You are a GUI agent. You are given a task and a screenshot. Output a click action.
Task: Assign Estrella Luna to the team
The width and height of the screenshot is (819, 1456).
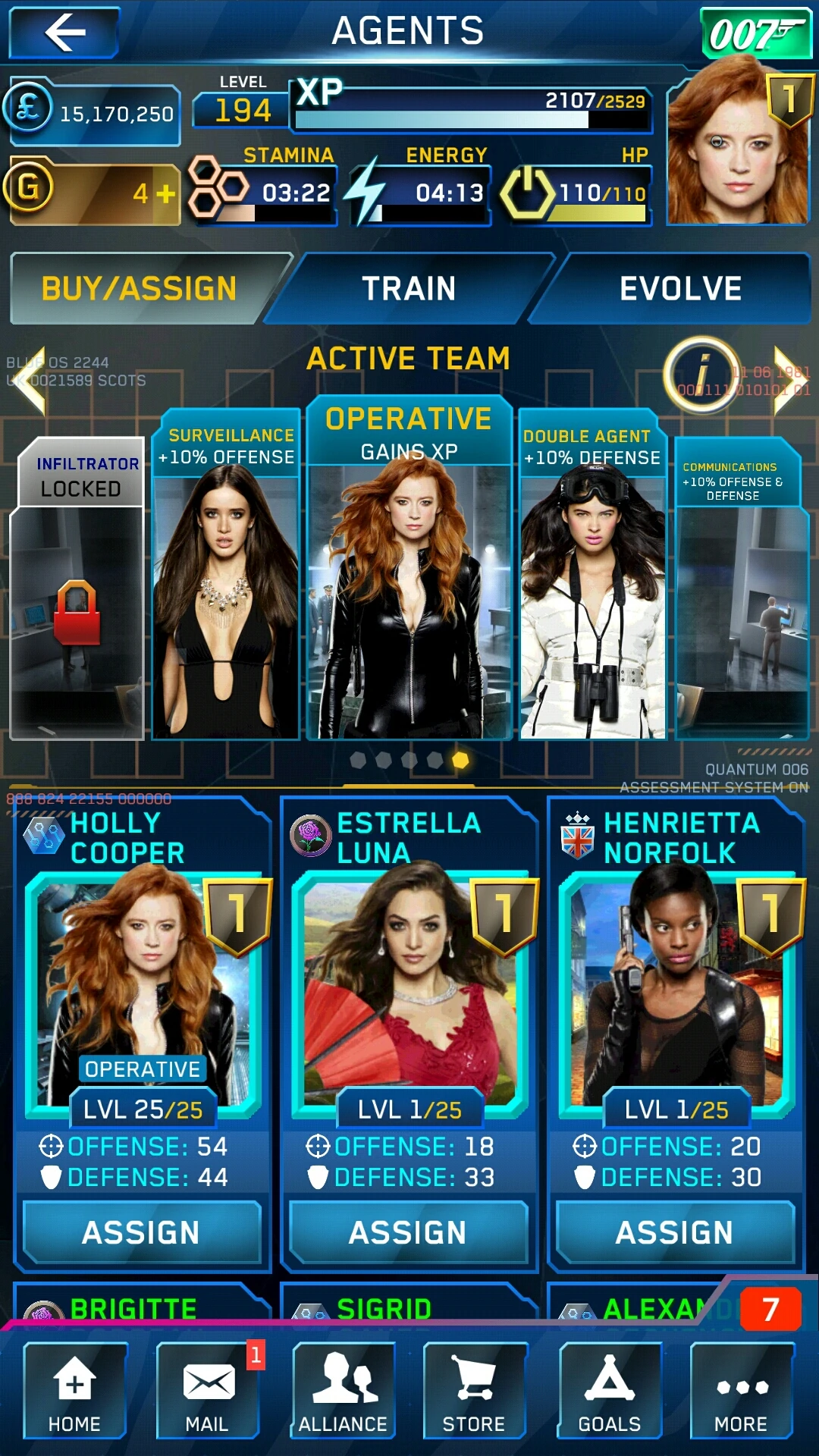pyautogui.click(x=409, y=1232)
